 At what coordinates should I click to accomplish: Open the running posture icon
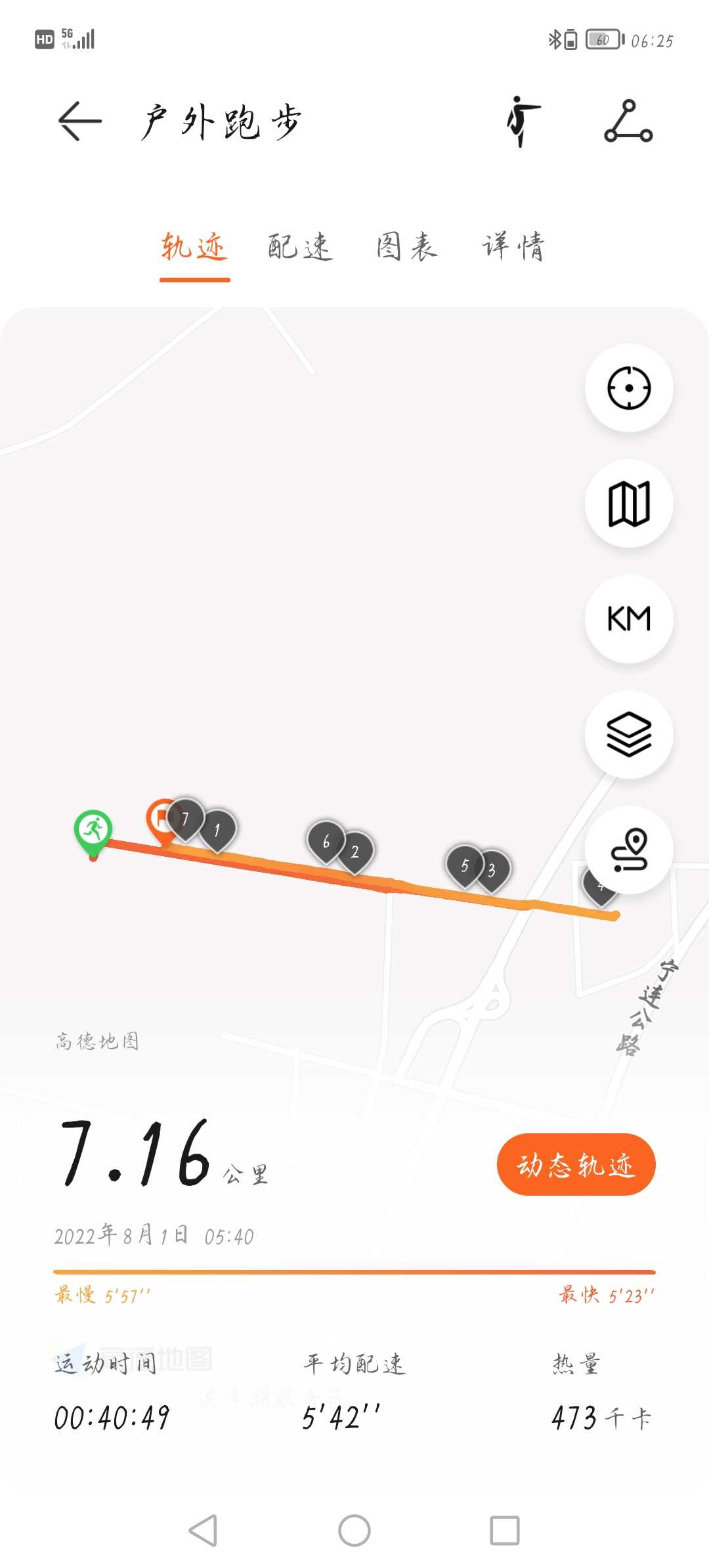(523, 121)
